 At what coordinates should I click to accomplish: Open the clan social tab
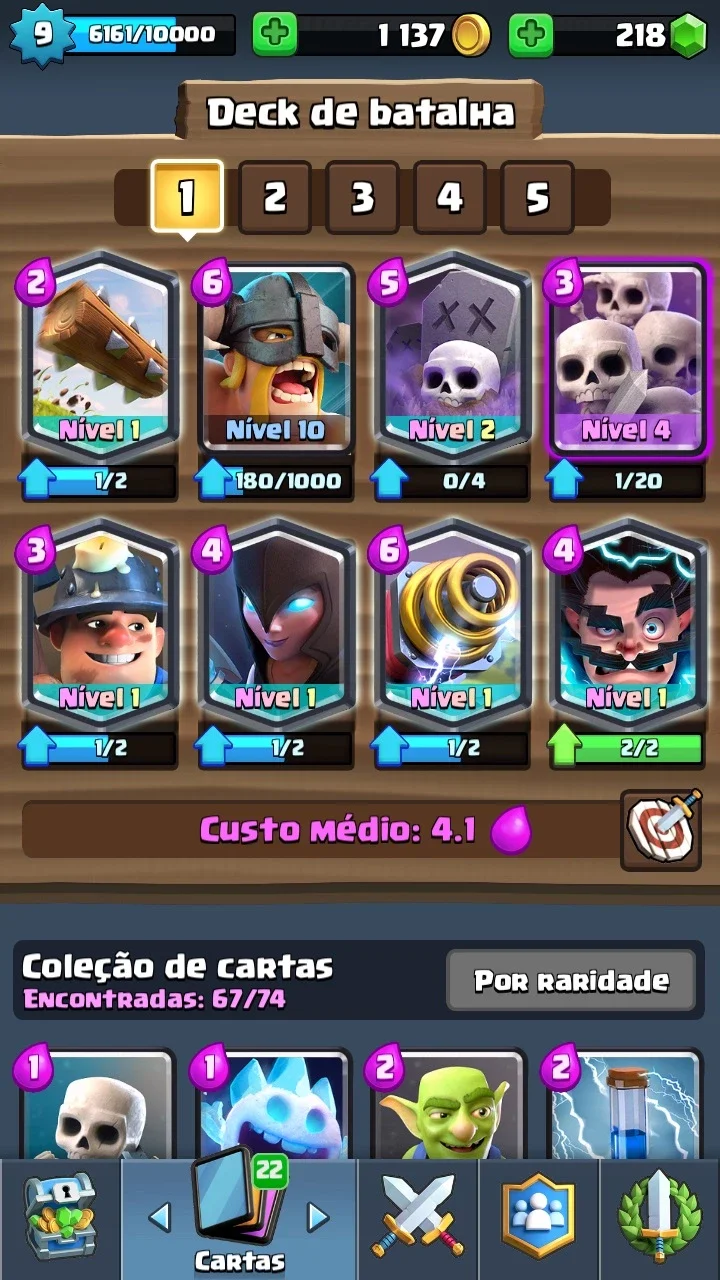click(x=538, y=1219)
